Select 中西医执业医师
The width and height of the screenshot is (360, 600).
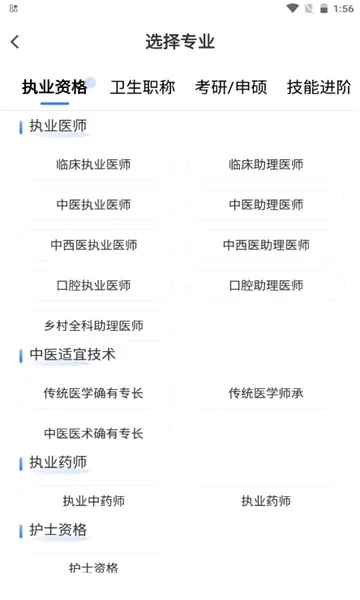93,245
